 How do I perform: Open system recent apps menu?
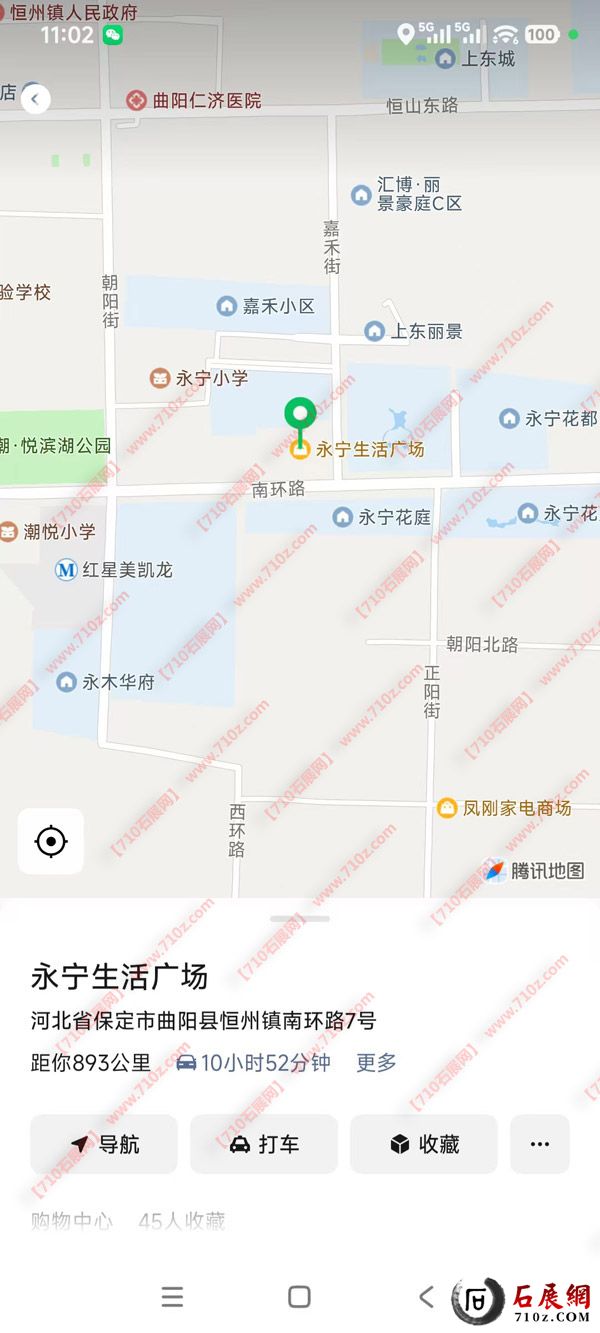172,1297
